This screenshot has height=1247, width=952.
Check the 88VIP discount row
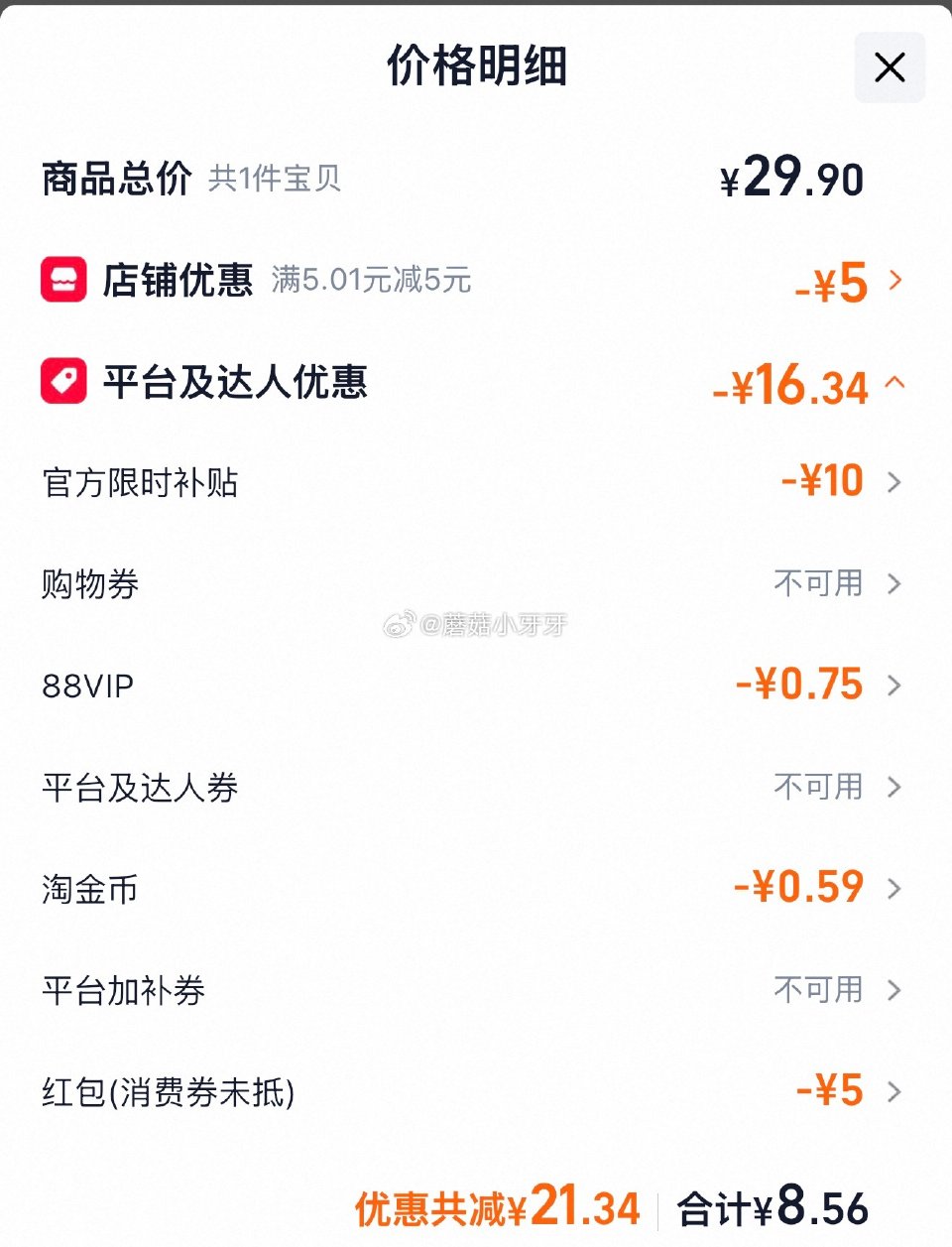click(892, 686)
